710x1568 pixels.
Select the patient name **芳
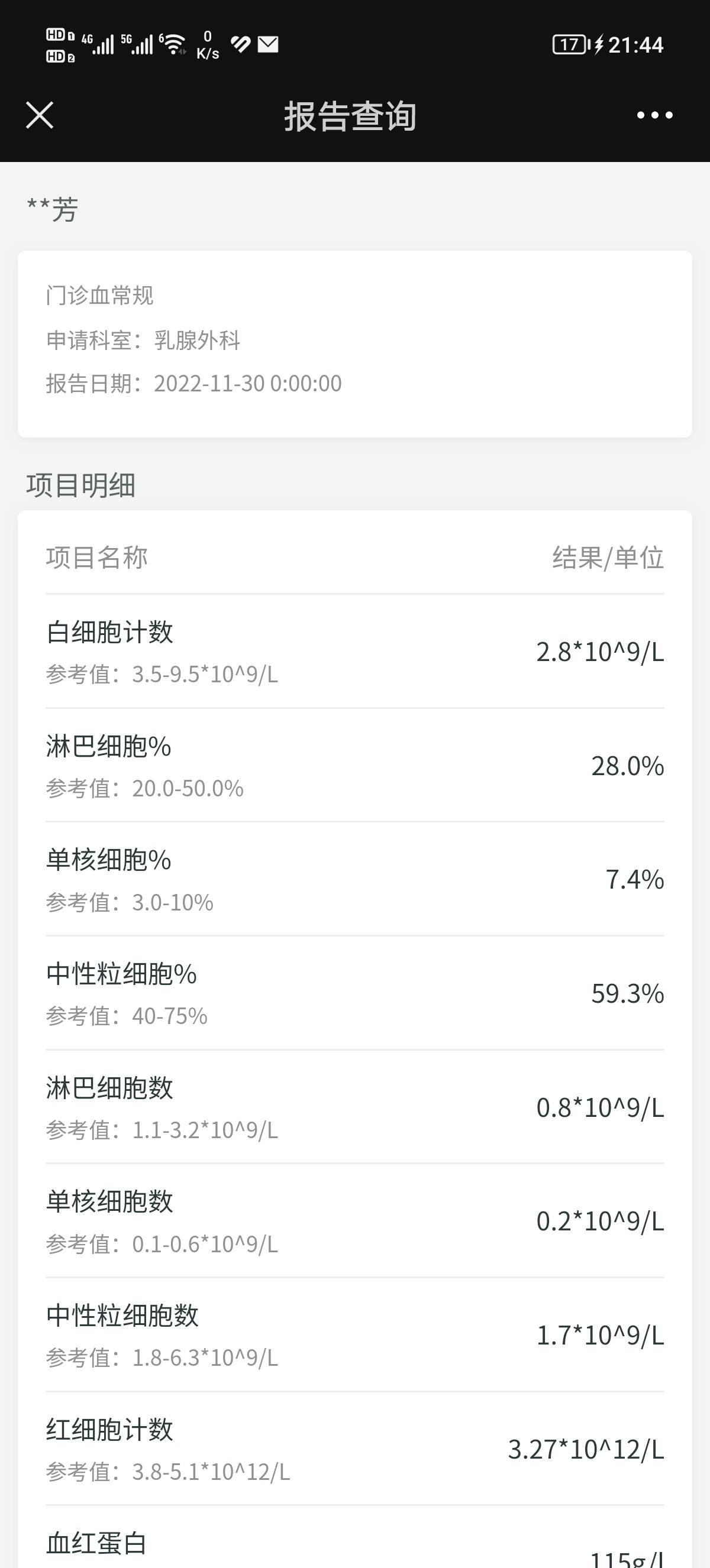point(53,209)
